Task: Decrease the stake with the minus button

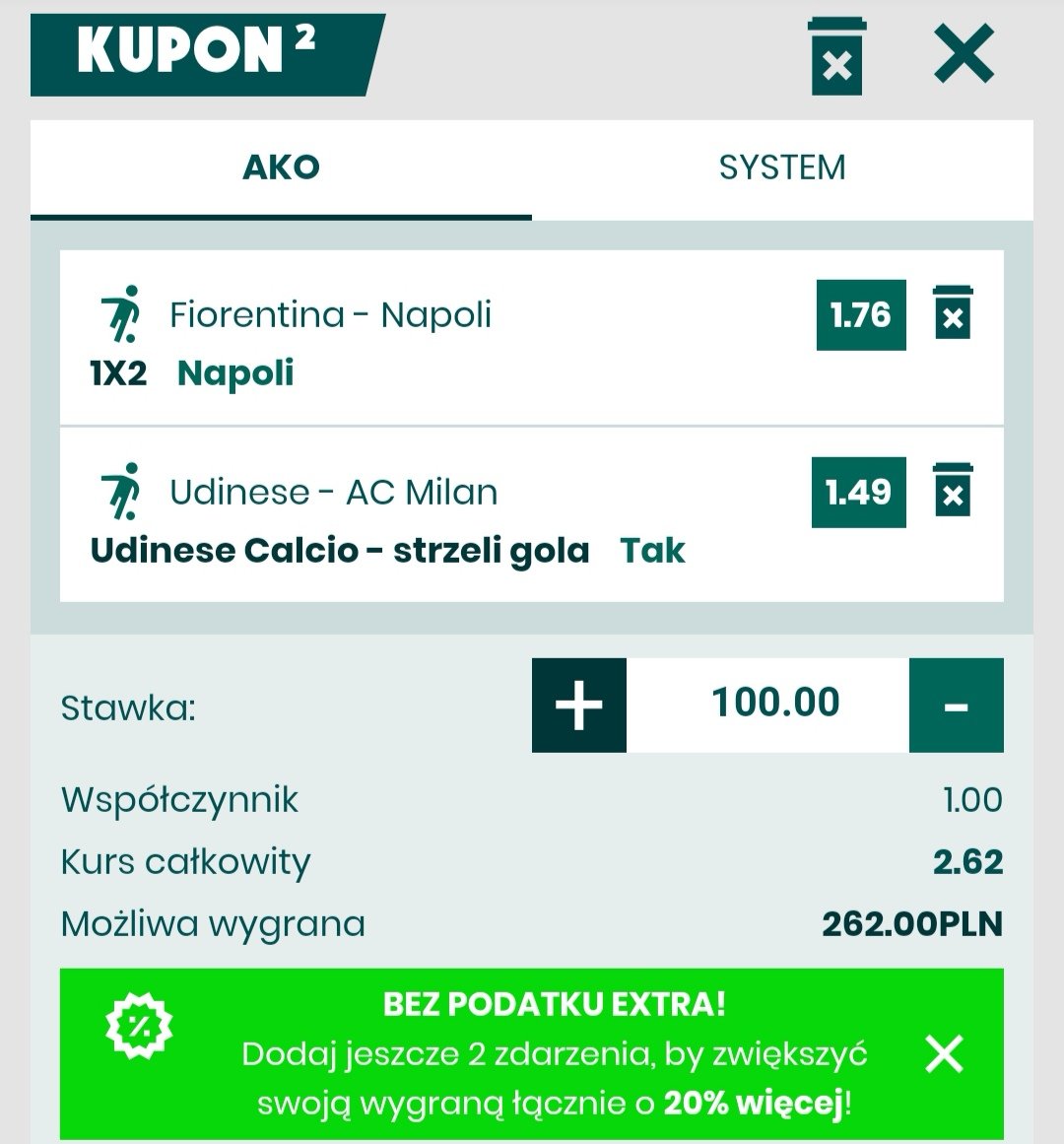Action: coord(956,705)
